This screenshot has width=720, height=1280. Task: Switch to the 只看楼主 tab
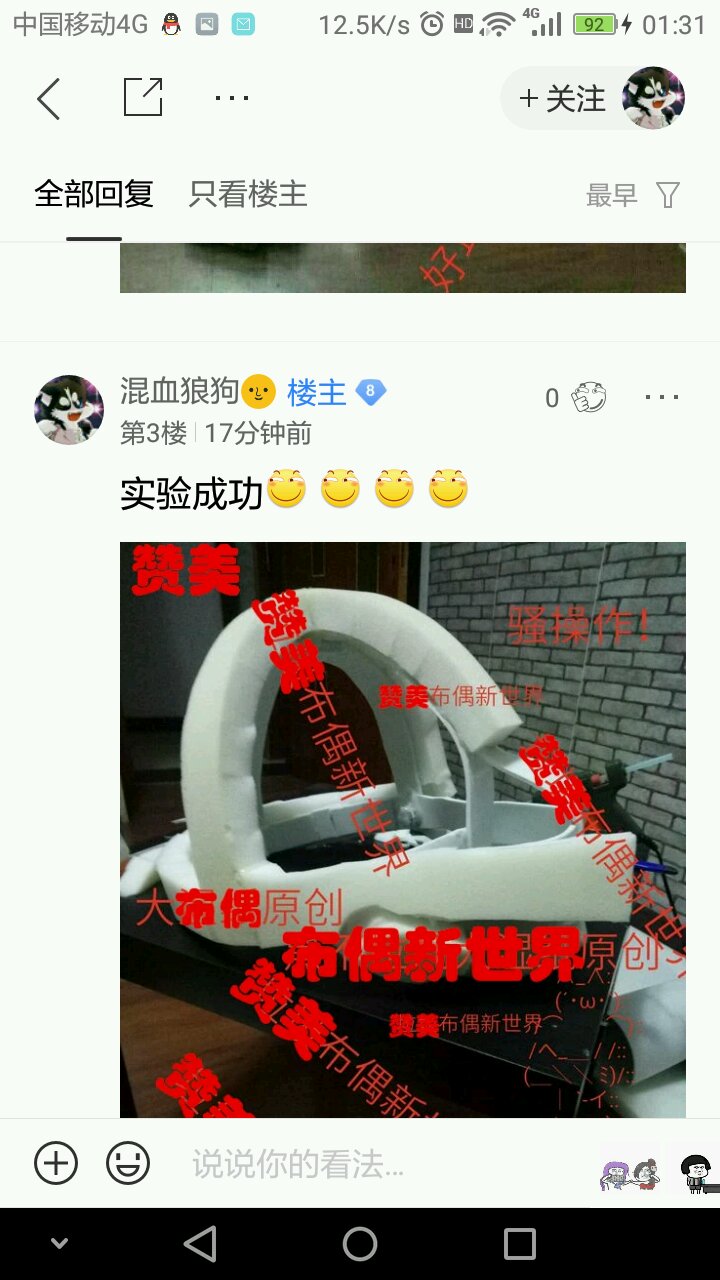coord(248,194)
